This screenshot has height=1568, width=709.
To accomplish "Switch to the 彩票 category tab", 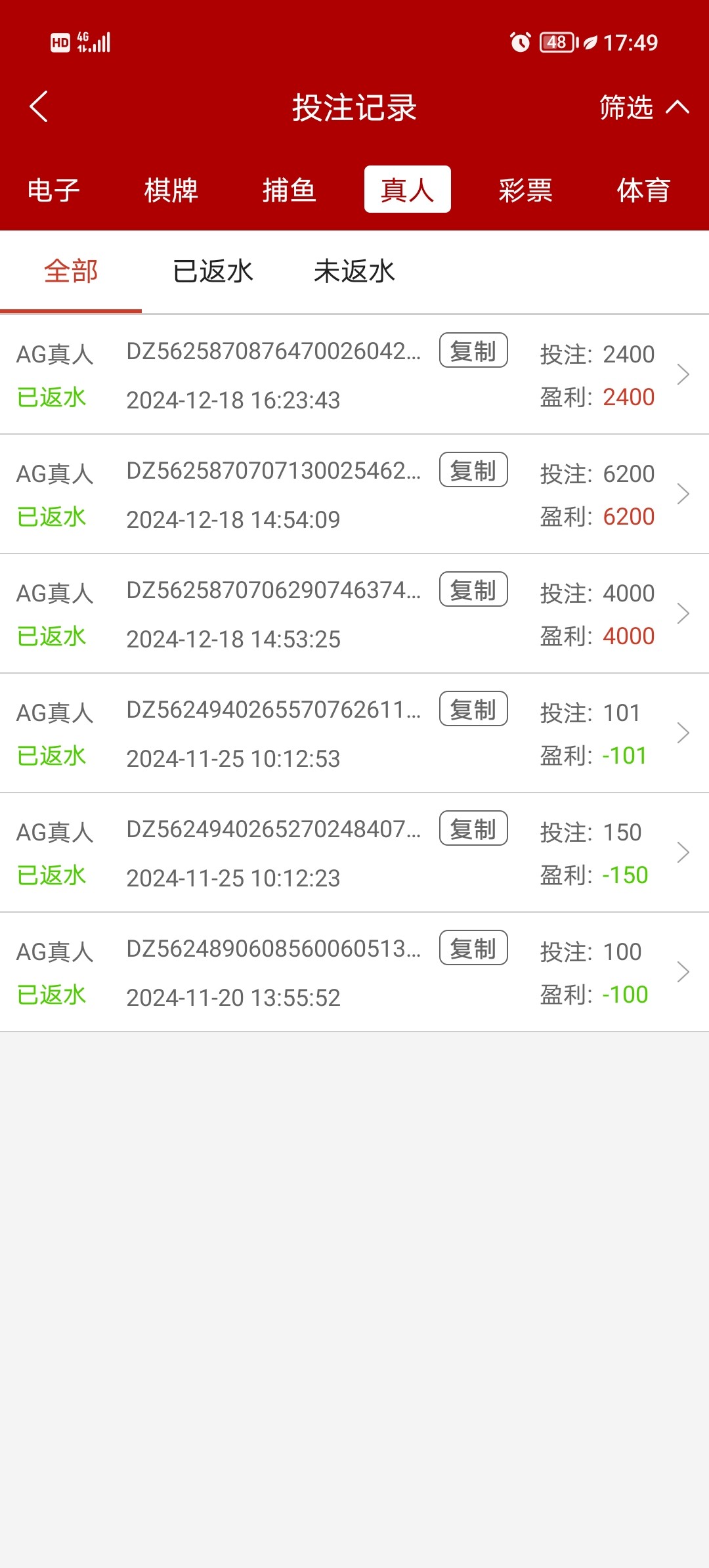I will tap(525, 190).
